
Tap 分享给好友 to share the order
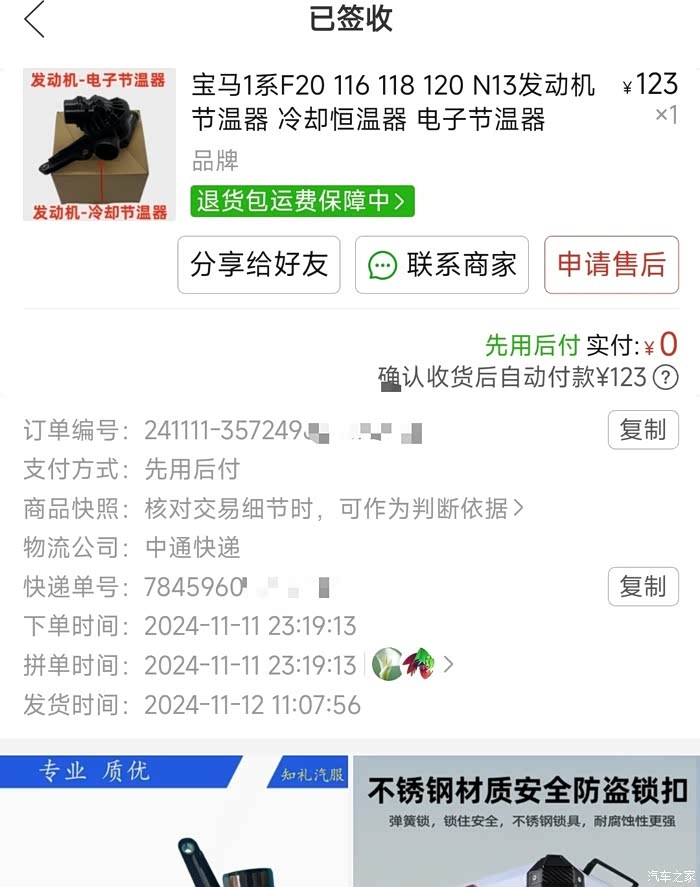coord(259,265)
